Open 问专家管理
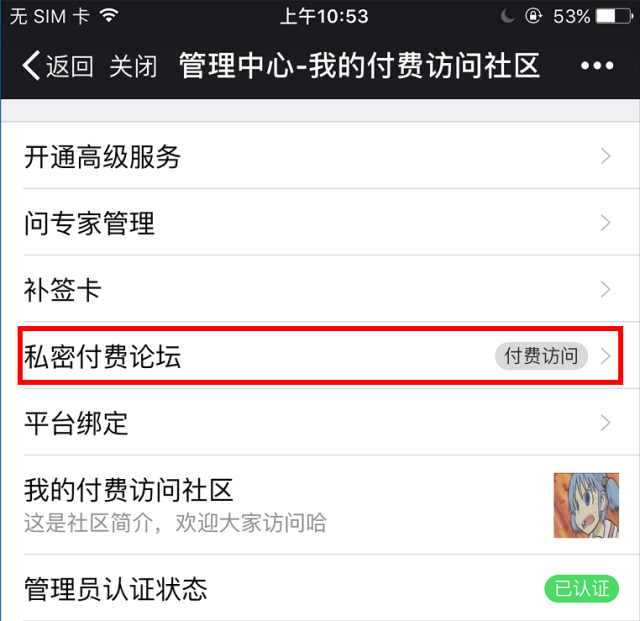 pyautogui.click(x=319, y=223)
